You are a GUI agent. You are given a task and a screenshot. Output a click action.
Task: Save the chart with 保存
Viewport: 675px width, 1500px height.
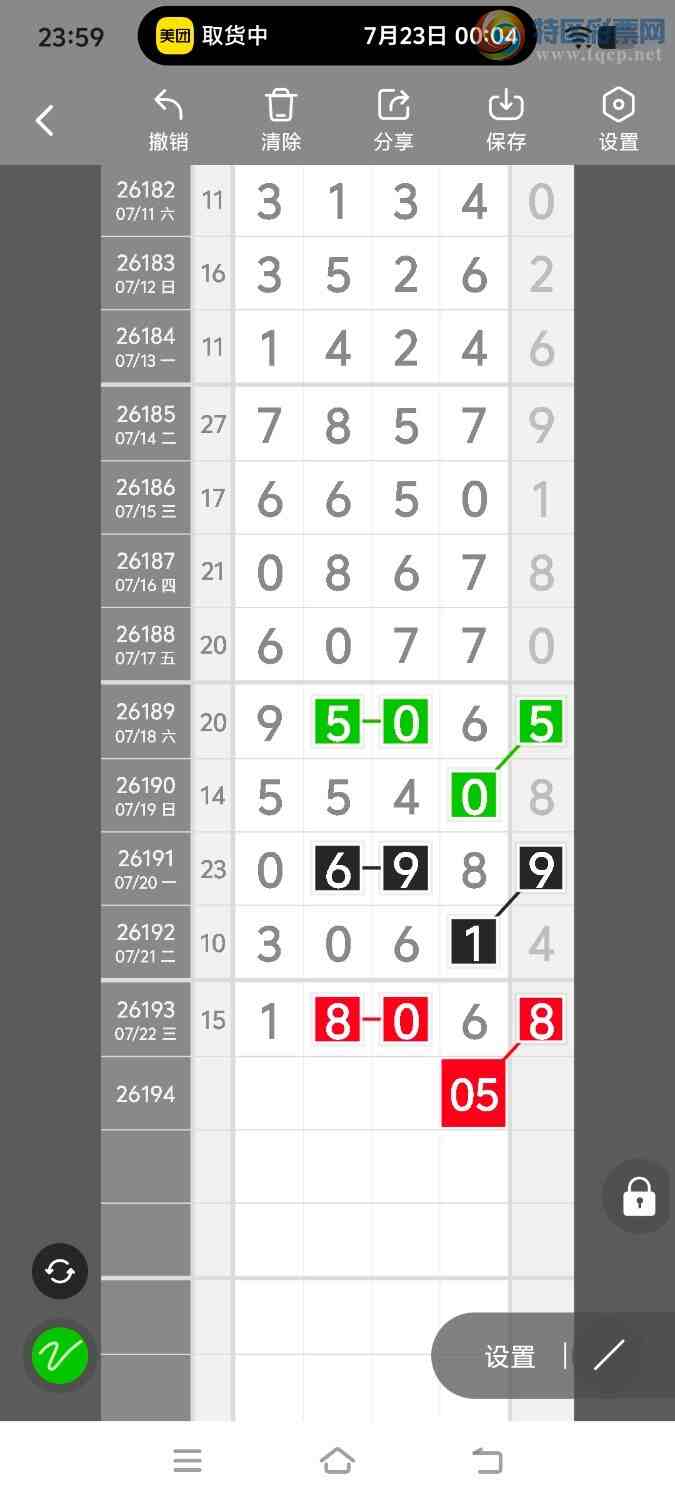[x=506, y=121]
